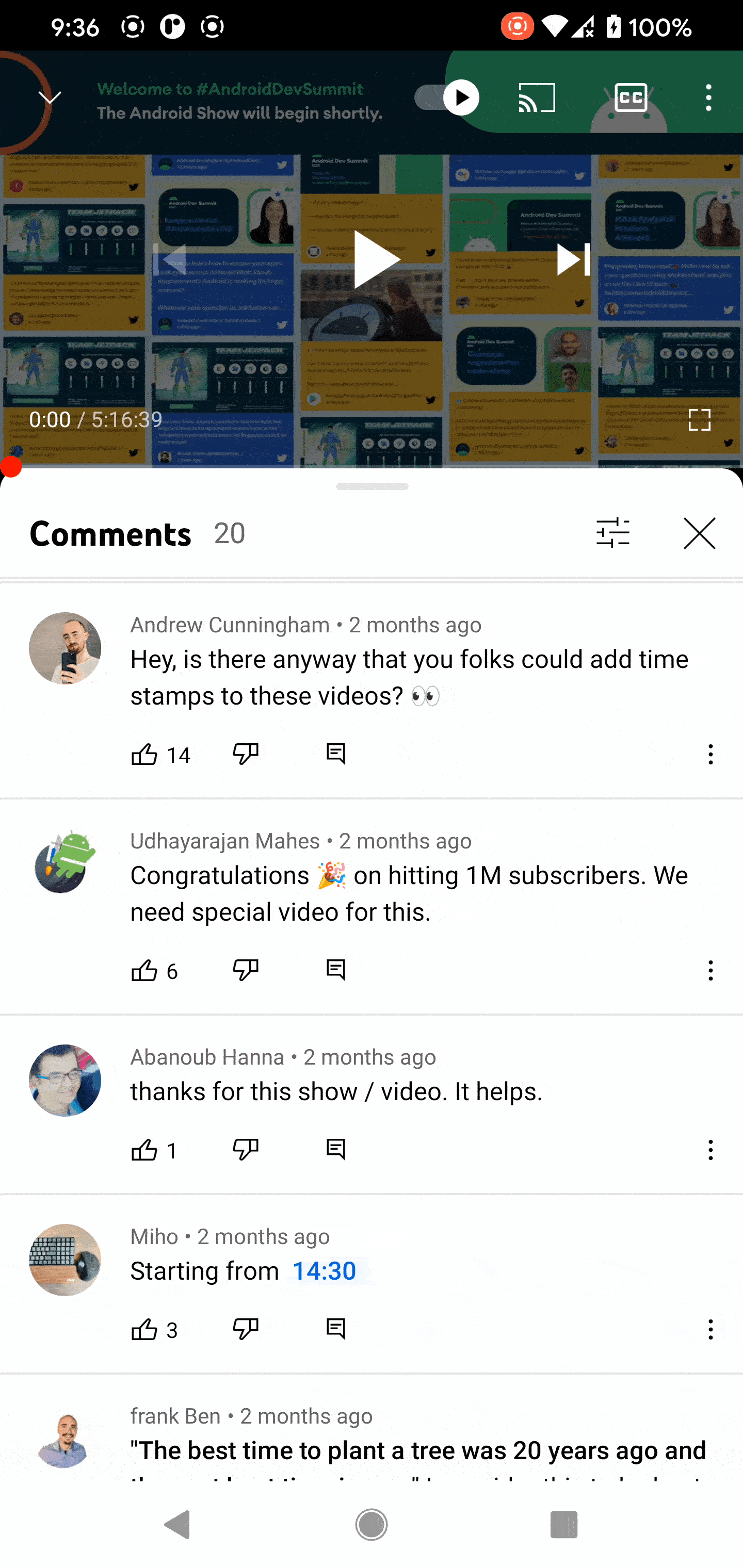The width and height of the screenshot is (743, 1568).
Task: Toggle the autoplay switch
Action: (x=446, y=97)
